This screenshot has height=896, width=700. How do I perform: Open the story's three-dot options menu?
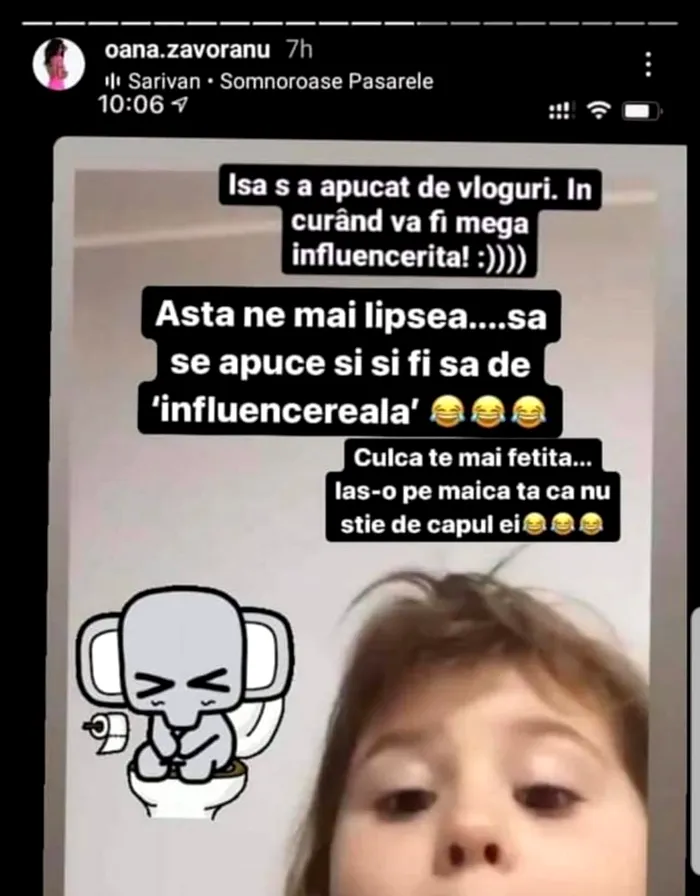(648, 65)
